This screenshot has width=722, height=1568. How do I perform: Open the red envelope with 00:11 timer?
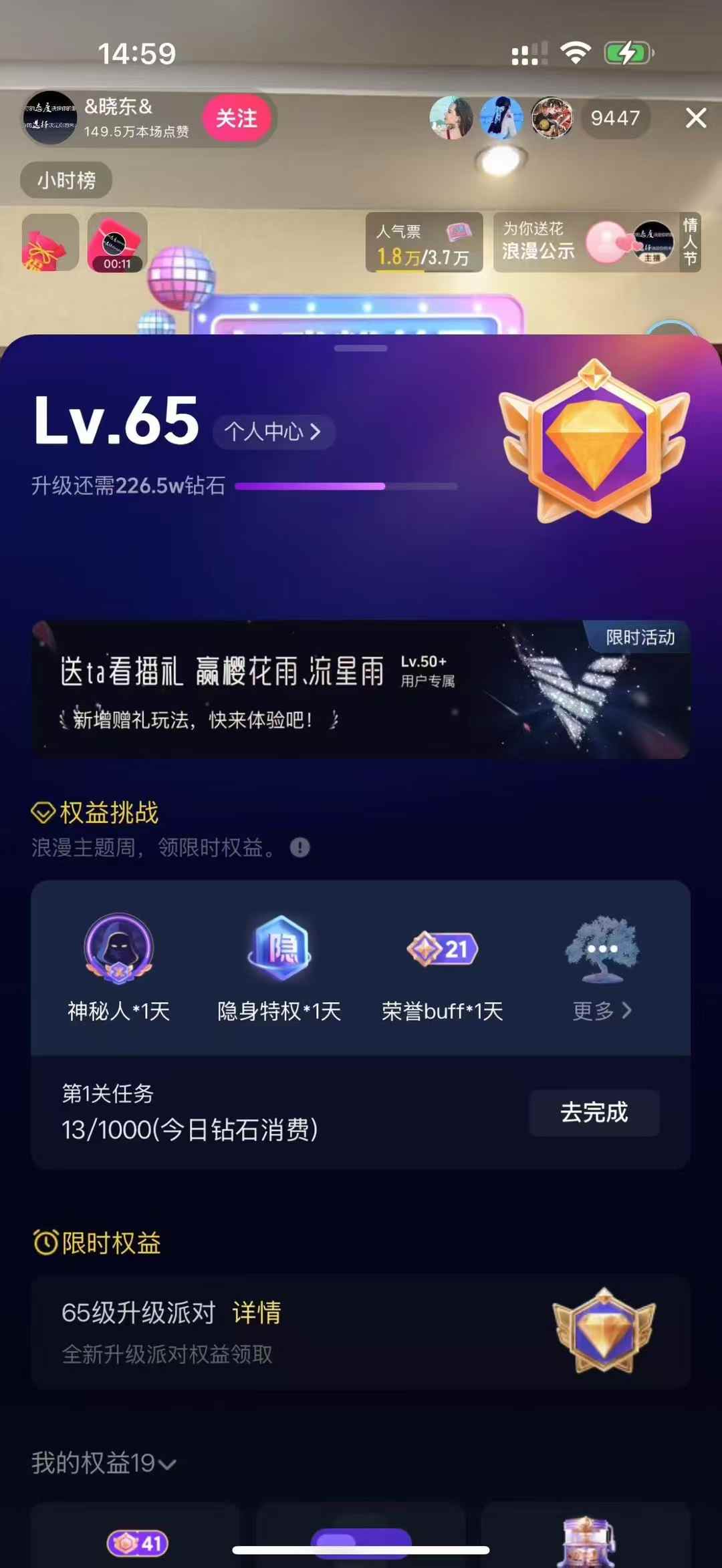(x=117, y=243)
